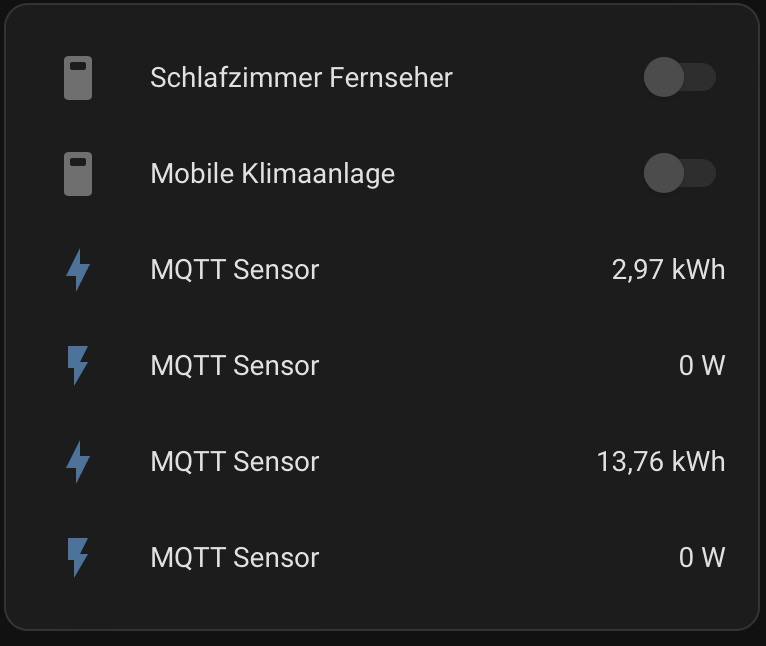This screenshot has height=646, width=766.
Task: Open the MQTT Sensor showing 13,76 kWh
Action: point(235,461)
